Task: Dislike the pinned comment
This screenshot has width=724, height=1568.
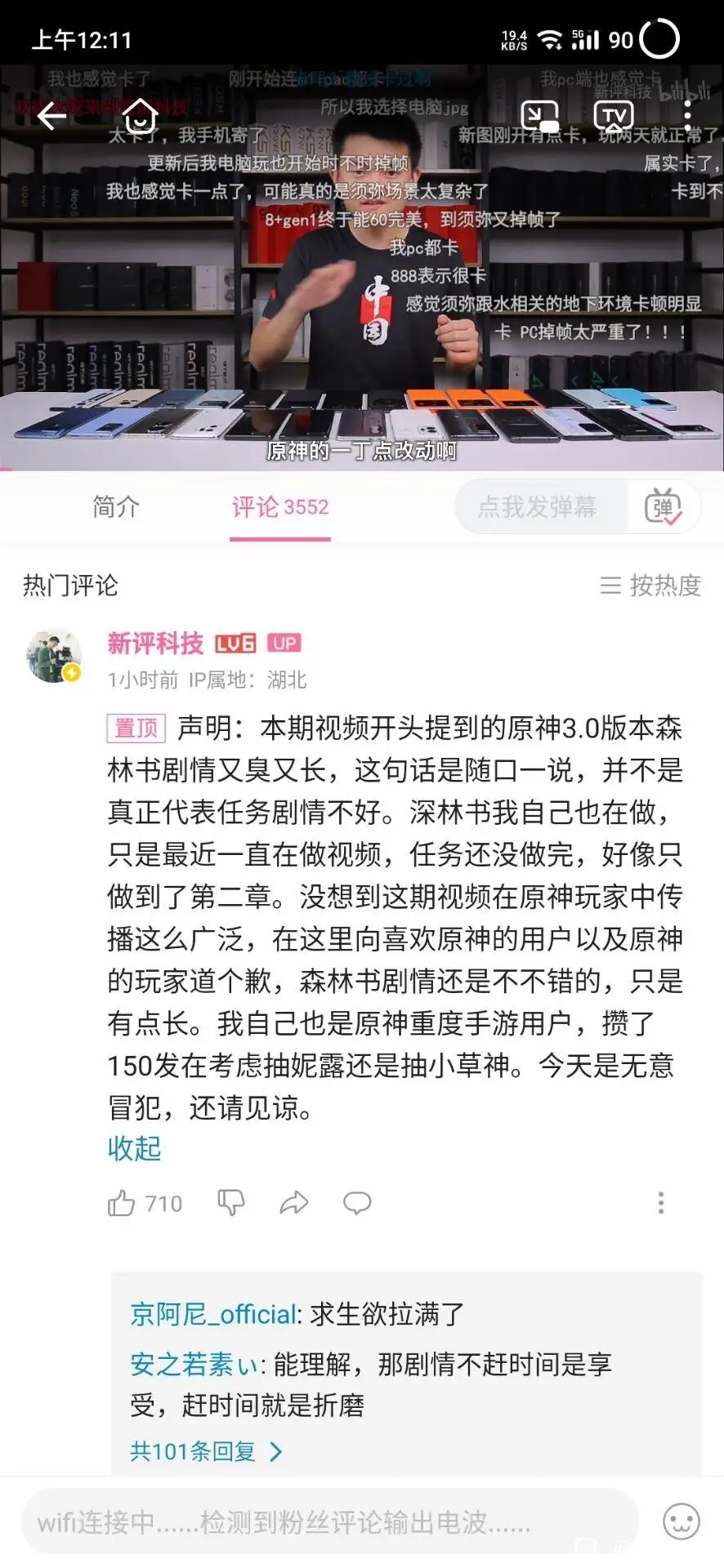Action: (231, 1203)
